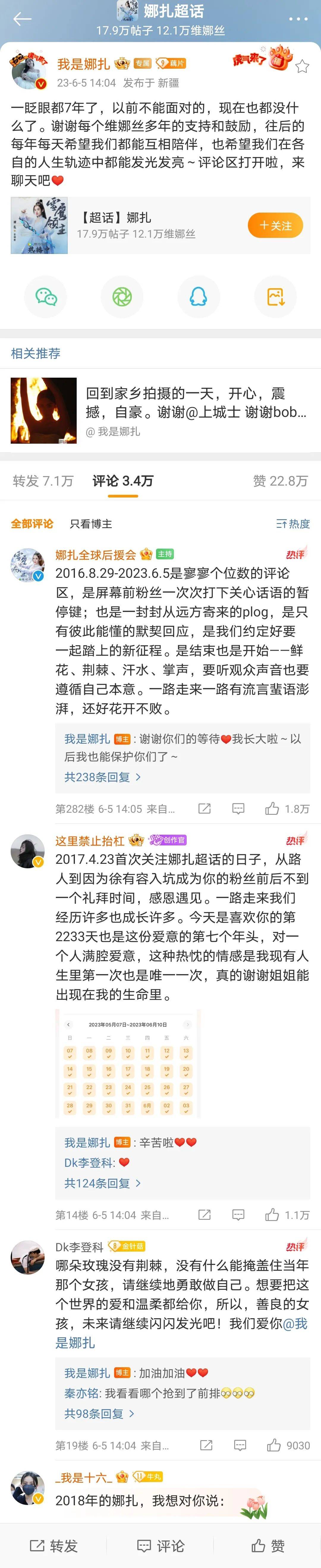Switch to the 转发 7.1万 tab
Viewport: 321px width, 1568px height.
(x=43, y=481)
